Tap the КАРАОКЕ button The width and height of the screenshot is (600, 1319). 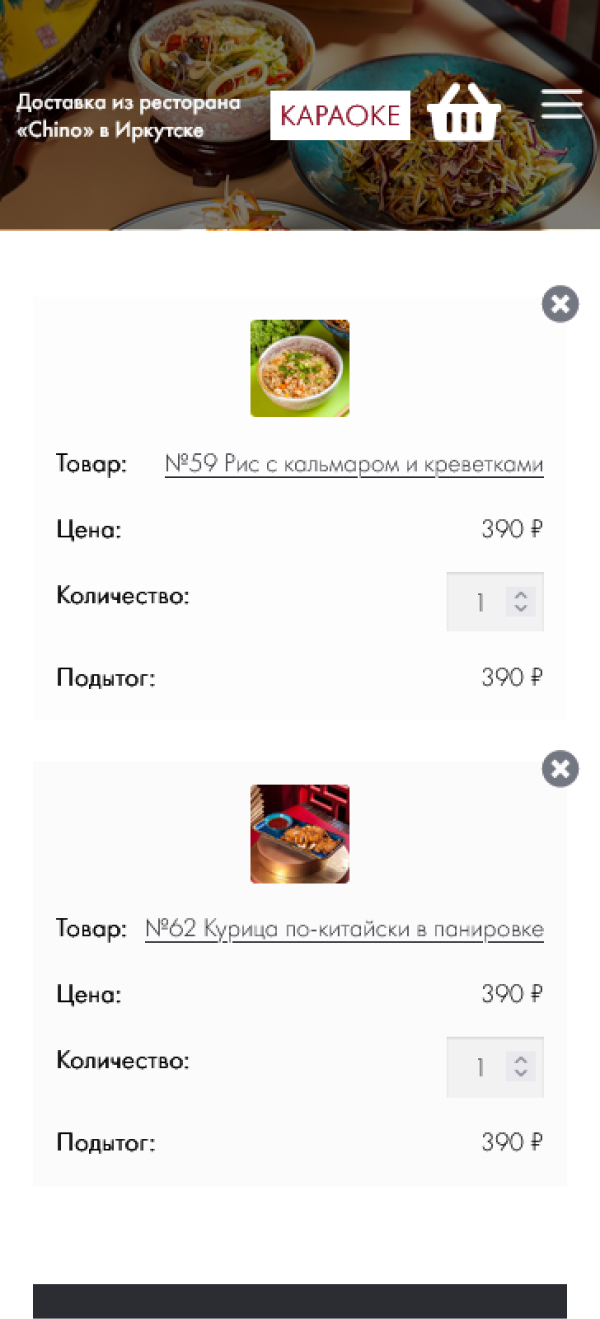(x=340, y=115)
